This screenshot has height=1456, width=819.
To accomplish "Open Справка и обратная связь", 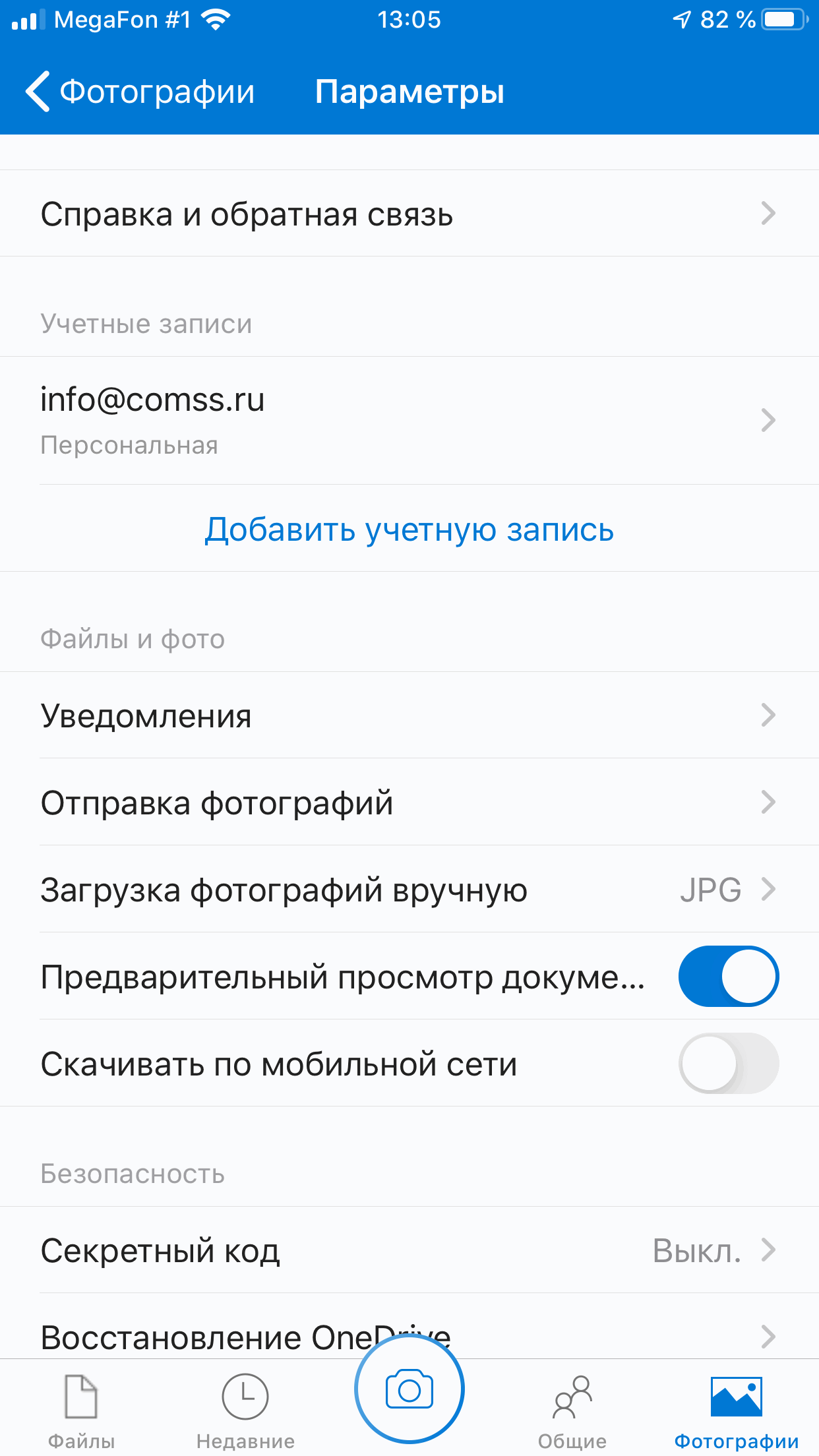I will pyautogui.click(x=409, y=214).
